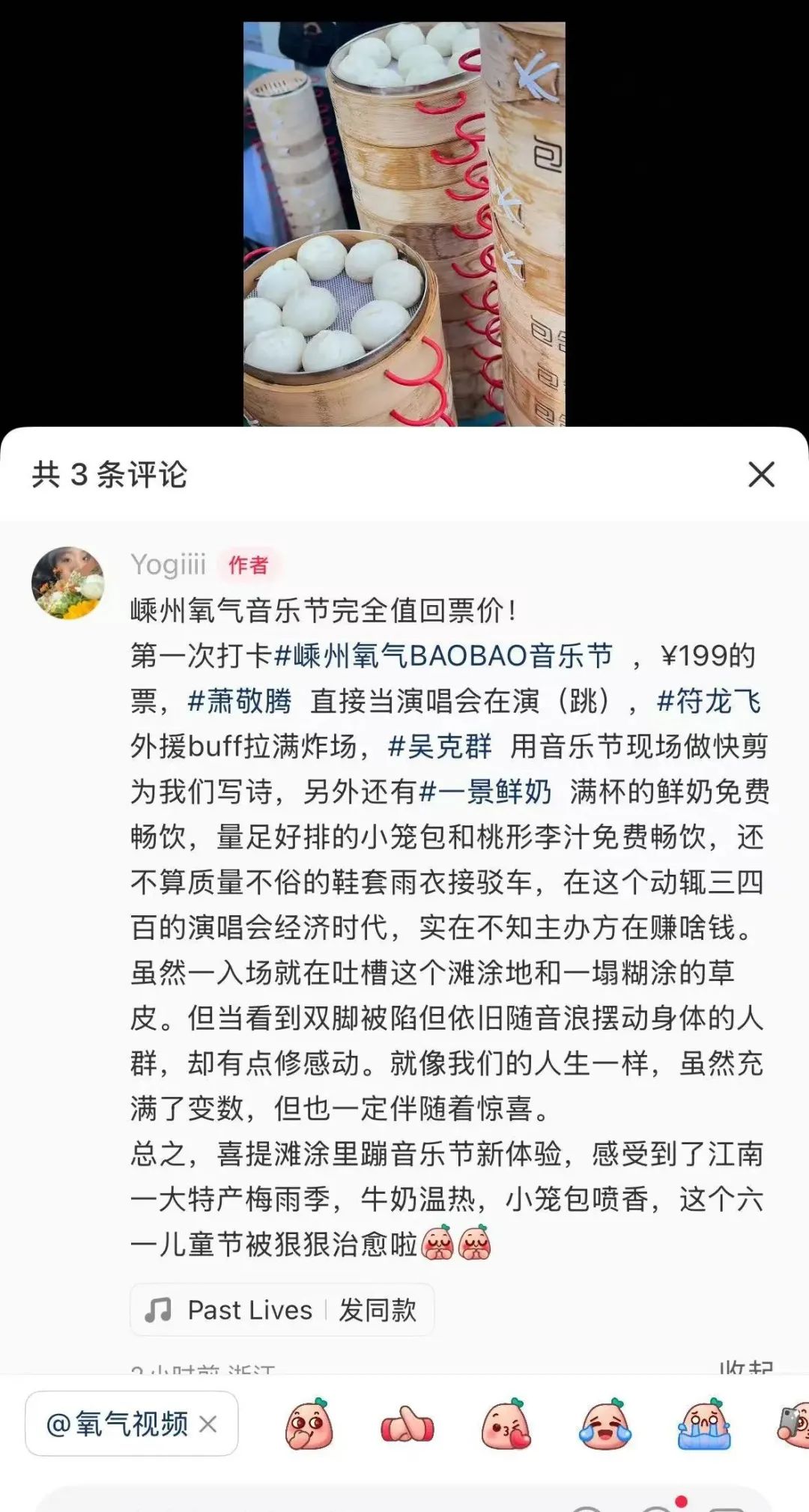Insert the shy covering-mouth emoji
The height and width of the screenshot is (1512, 809).
(308, 1424)
